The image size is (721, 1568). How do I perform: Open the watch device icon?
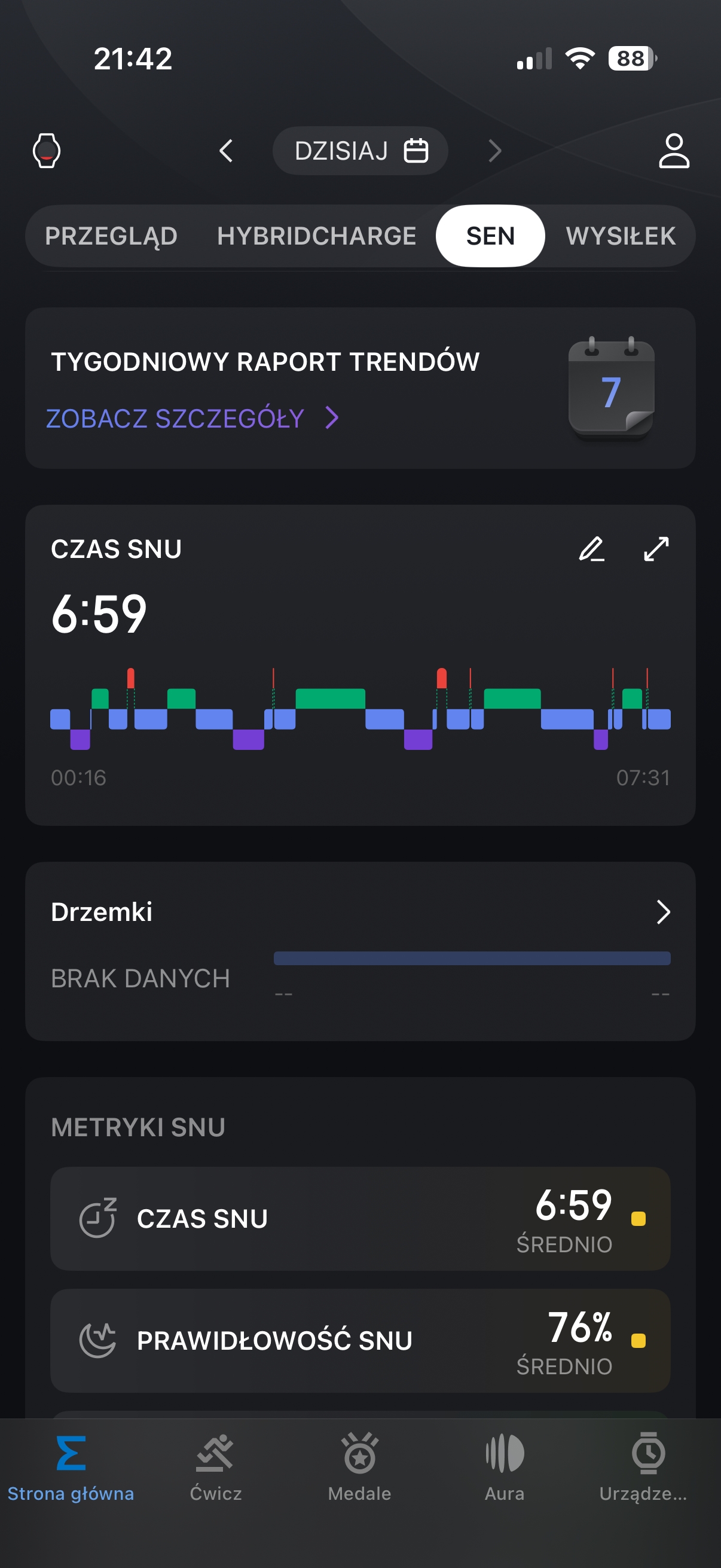[x=46, y=150]
